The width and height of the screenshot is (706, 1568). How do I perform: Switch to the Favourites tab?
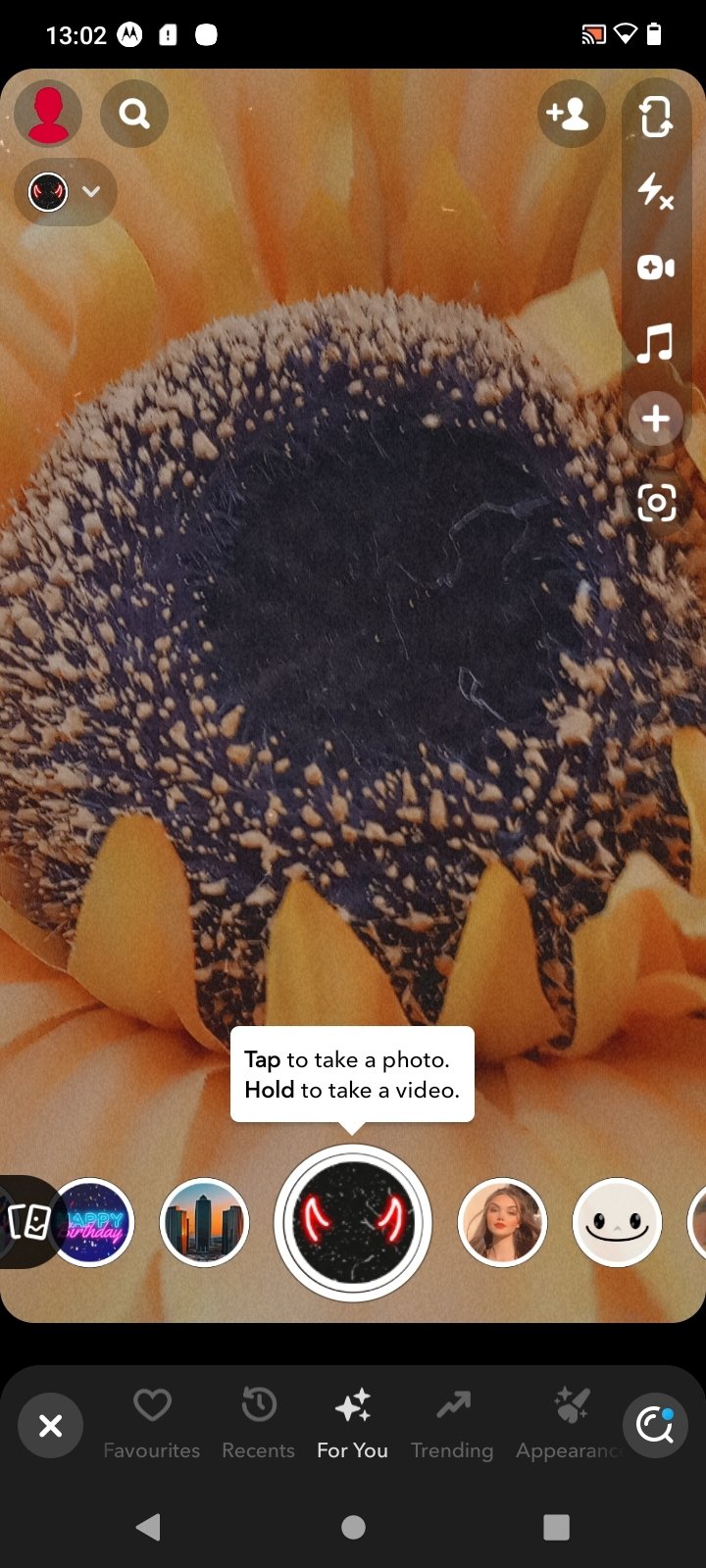(152, 1425)
